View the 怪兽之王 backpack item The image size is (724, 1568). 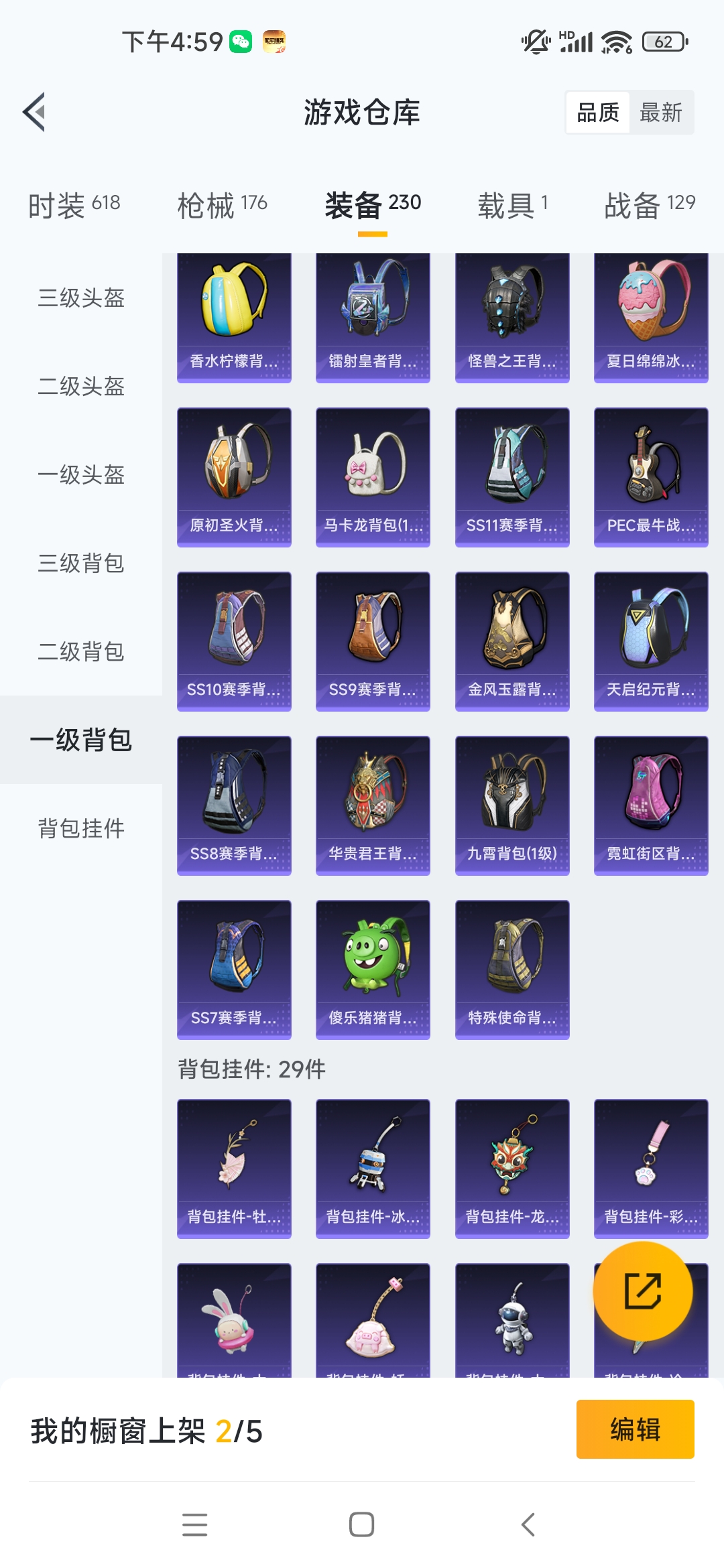coord(512,318)
